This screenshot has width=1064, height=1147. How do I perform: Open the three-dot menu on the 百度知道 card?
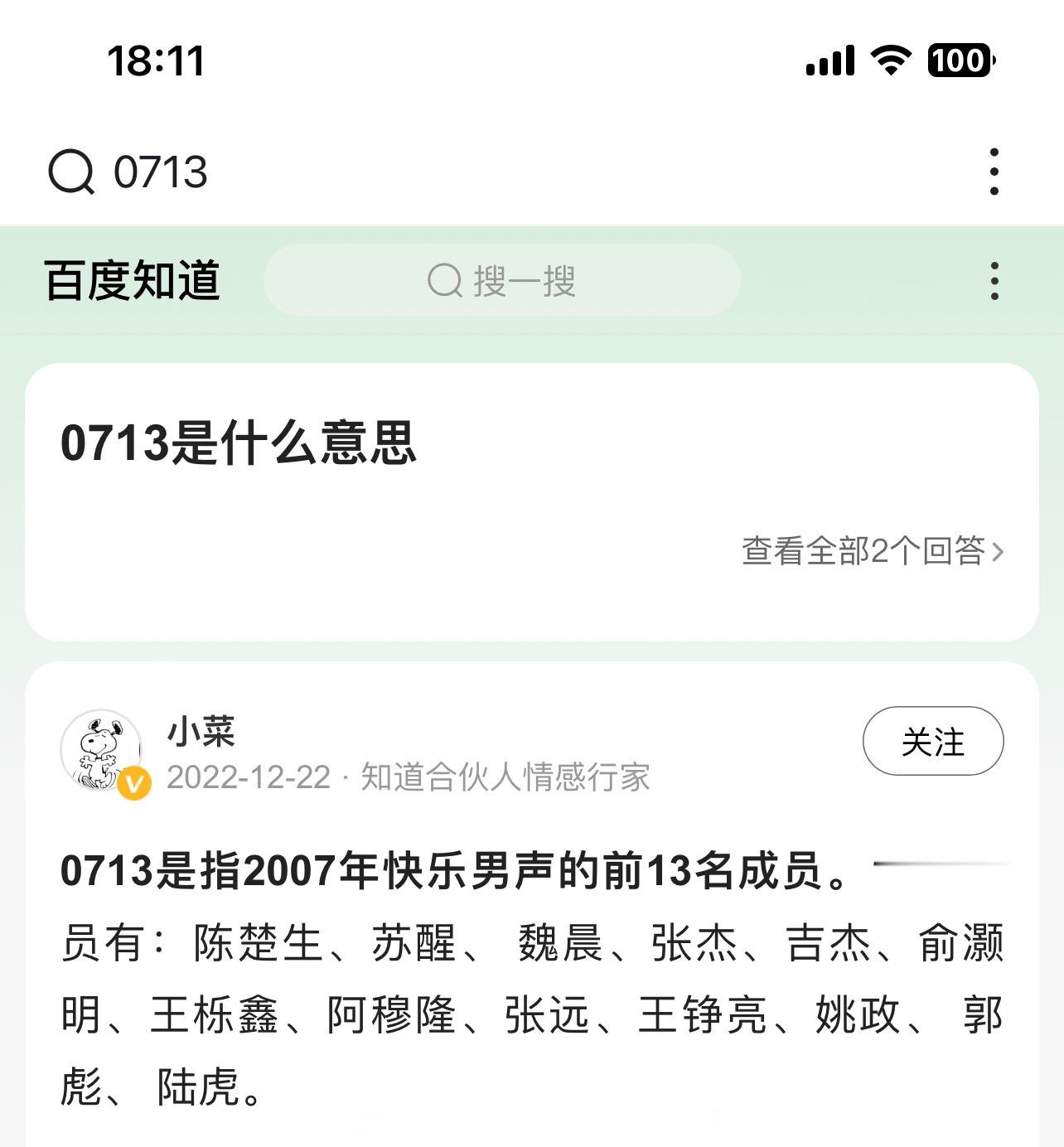pos(994,280)
